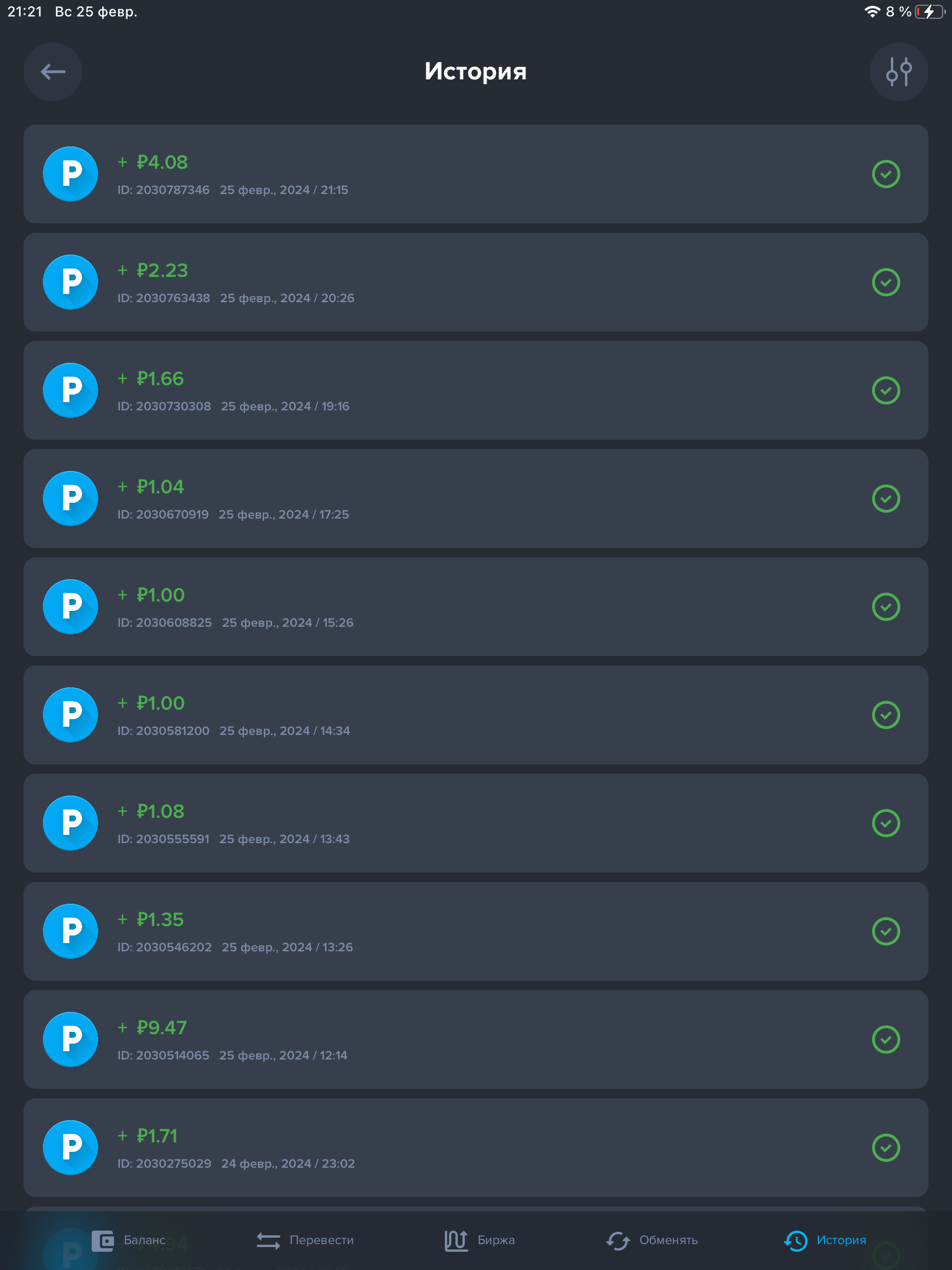Screen dimensions: 952x1270
Task: Open the ₽4.08 transaction details
Action: [x=476, y=174]
